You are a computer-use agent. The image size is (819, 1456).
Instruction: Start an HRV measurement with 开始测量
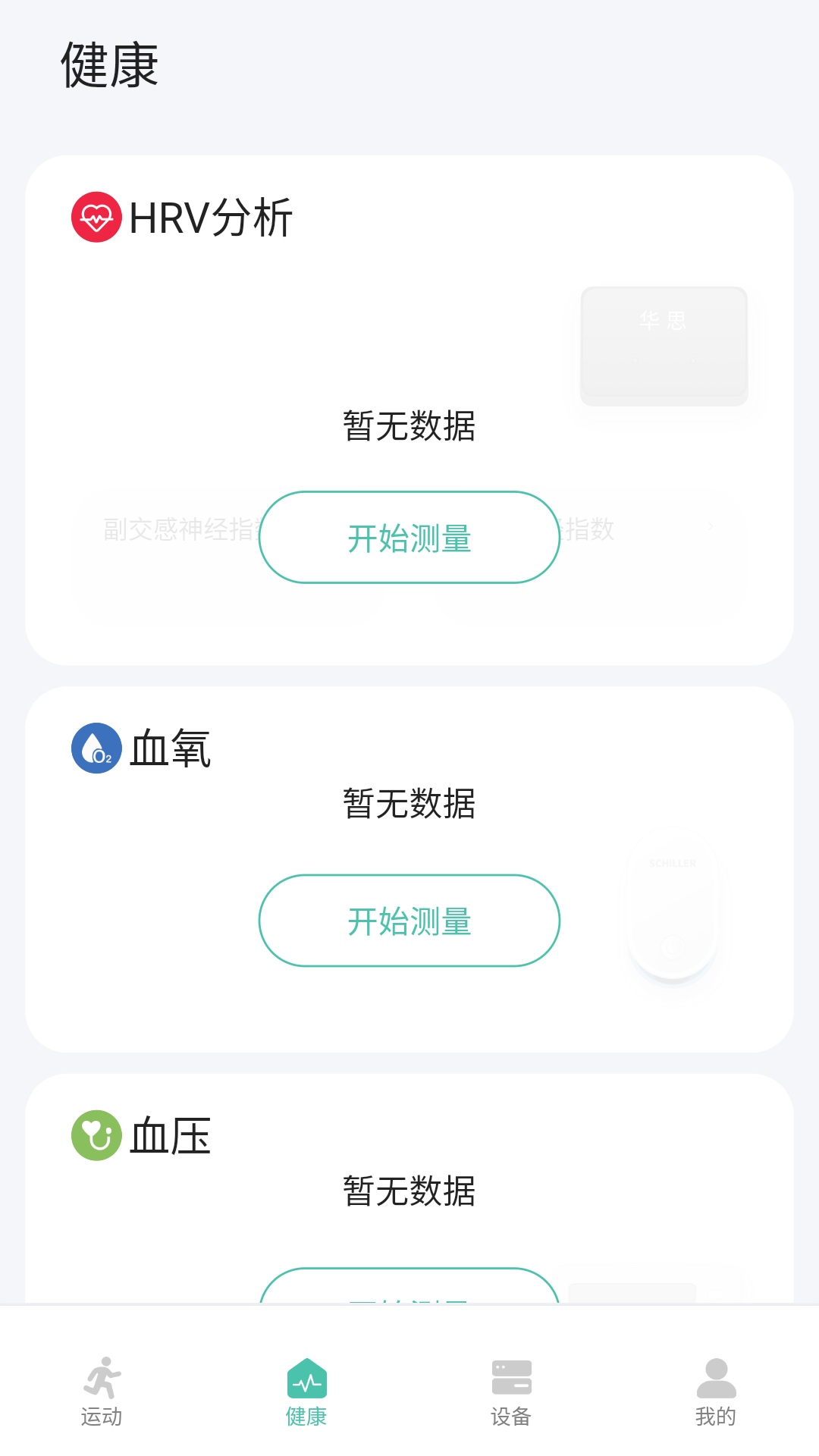[409, 537]
